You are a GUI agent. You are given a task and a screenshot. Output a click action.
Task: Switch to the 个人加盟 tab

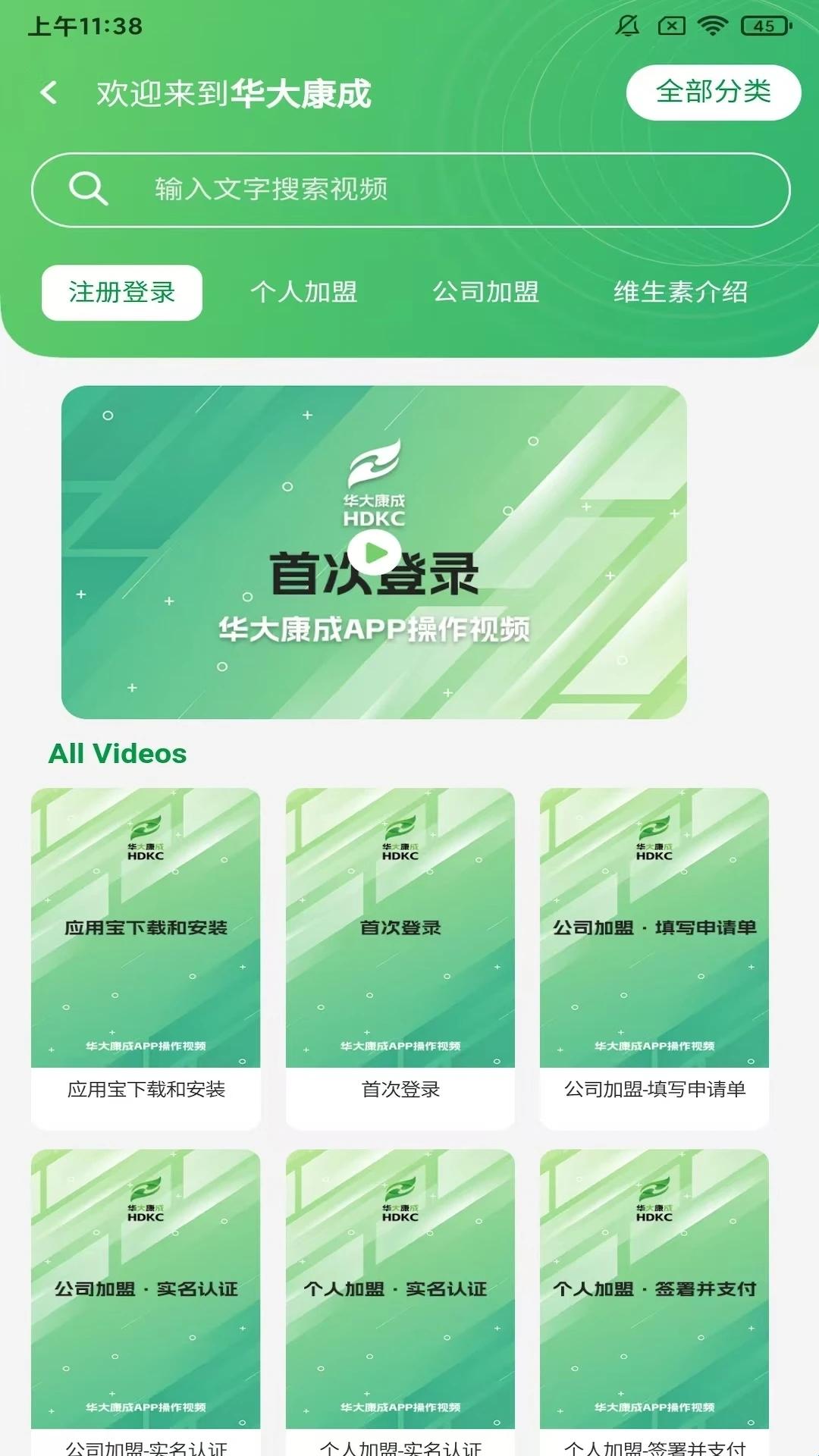pos(303,293)
